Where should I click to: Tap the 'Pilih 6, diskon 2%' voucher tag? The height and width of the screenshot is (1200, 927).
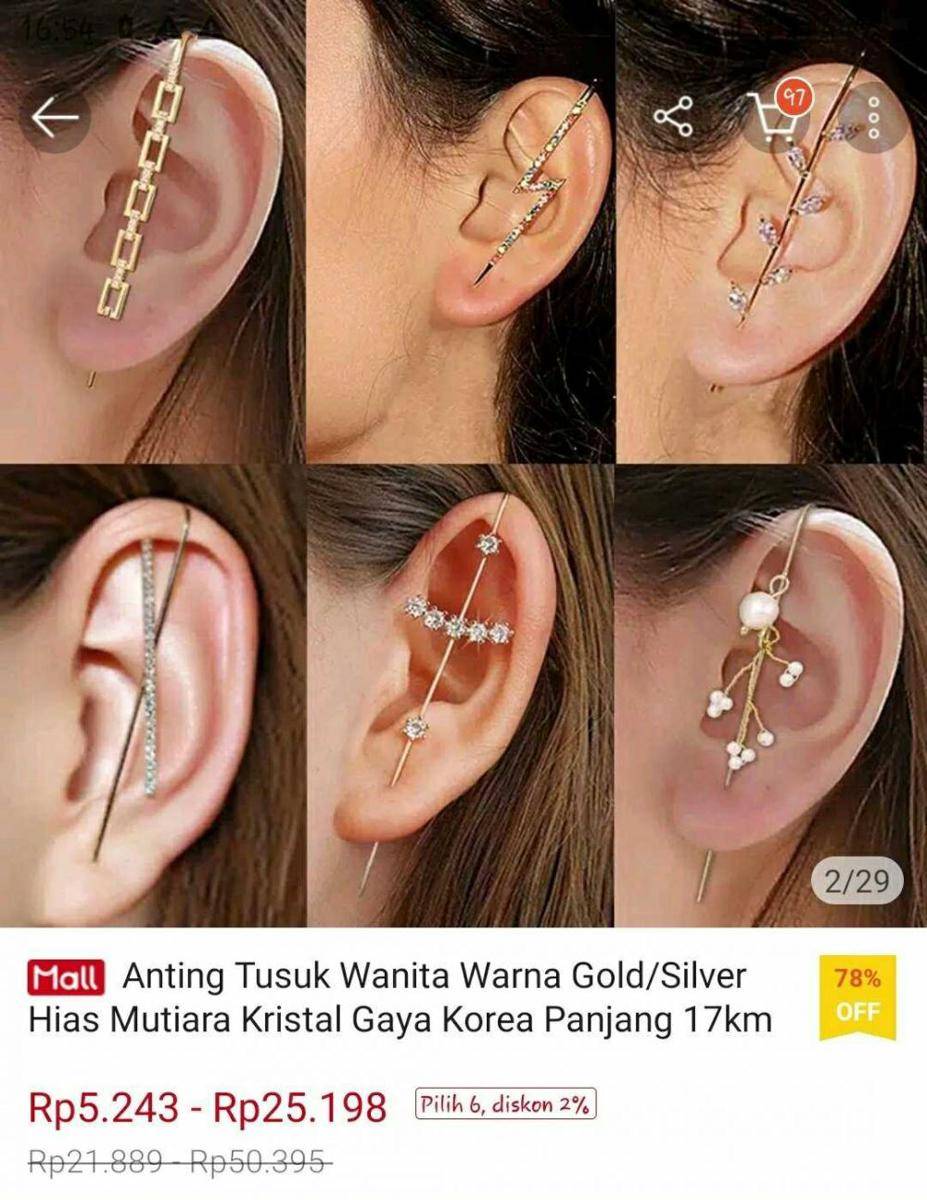[x=505, y=1106]
